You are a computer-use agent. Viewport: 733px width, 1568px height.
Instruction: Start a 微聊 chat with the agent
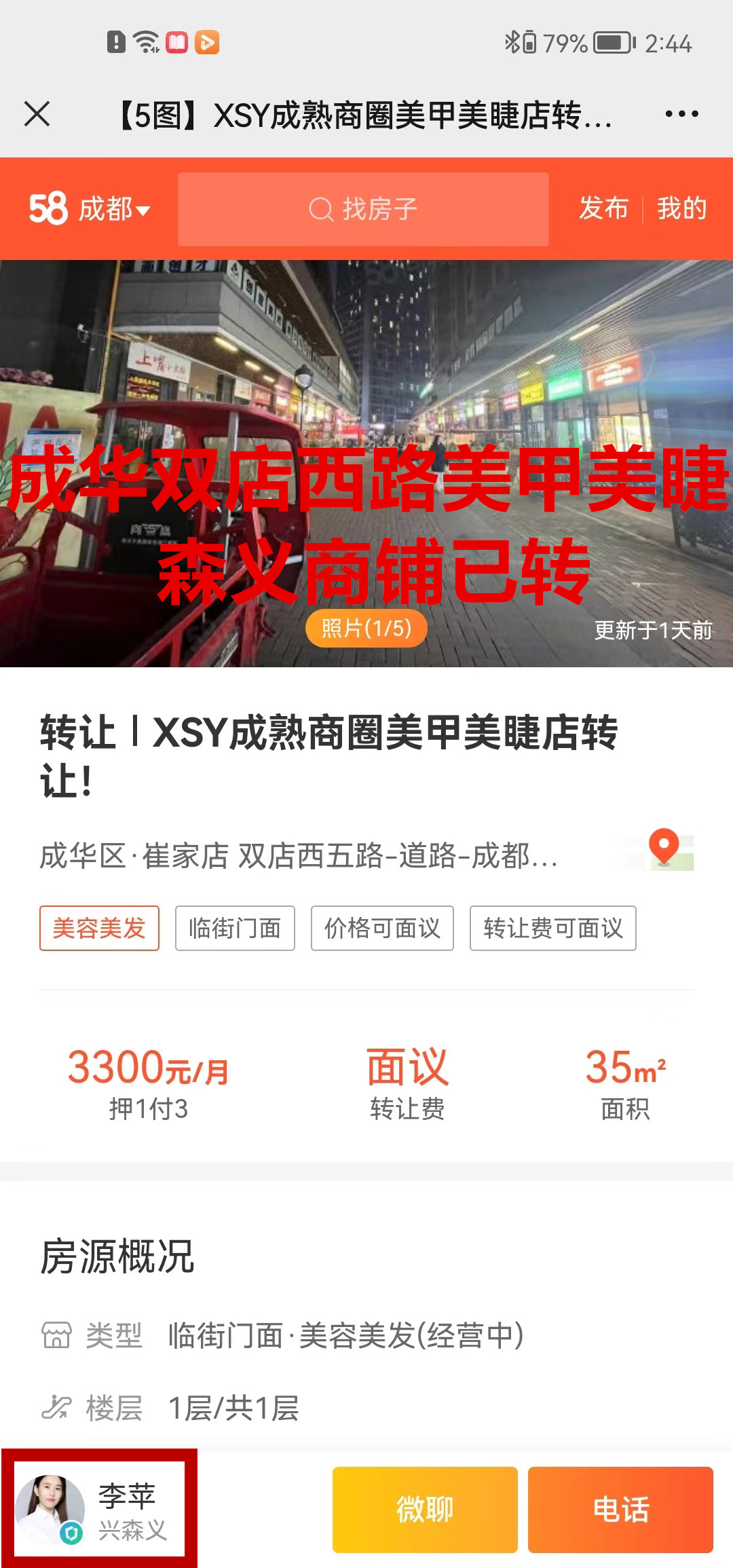425,1510
